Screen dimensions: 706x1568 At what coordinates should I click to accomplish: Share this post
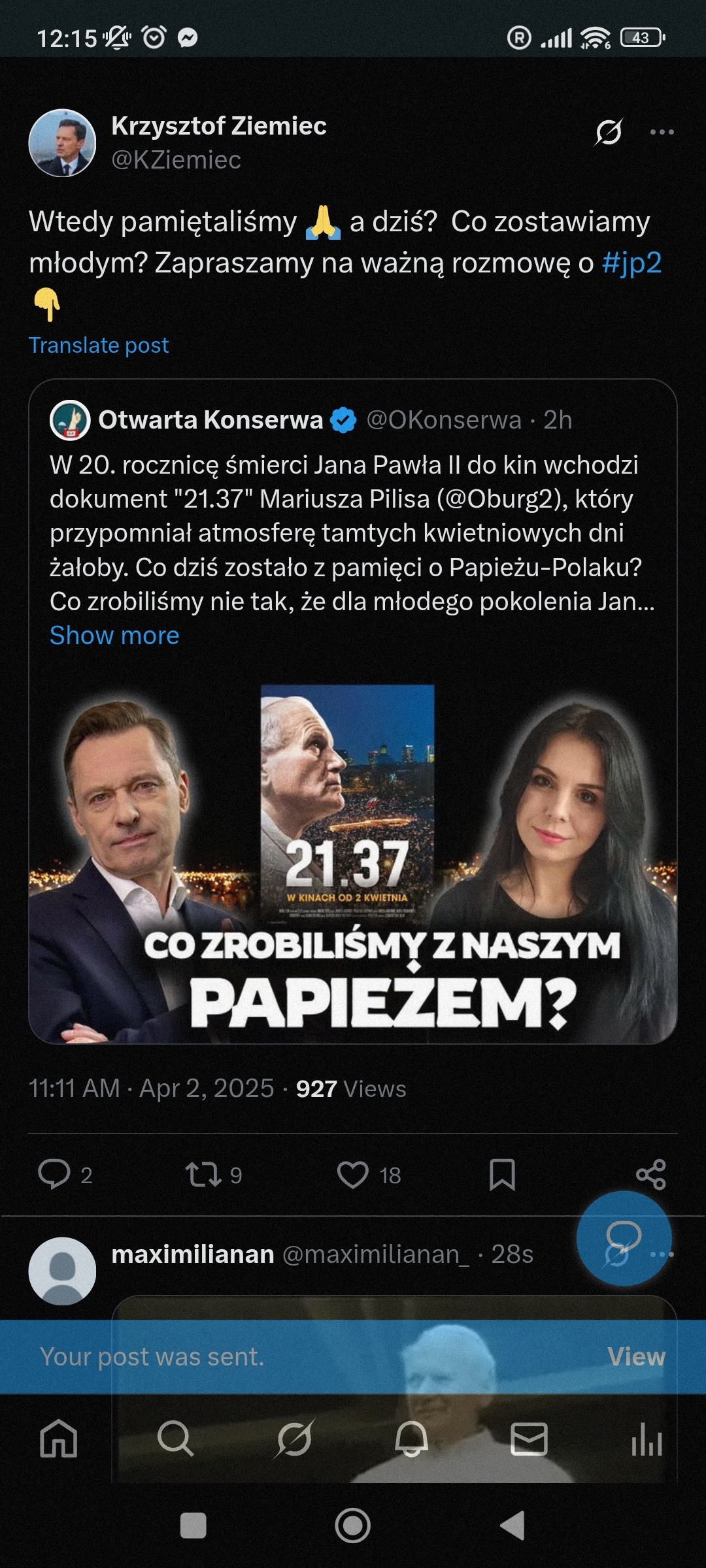click(x=650, y=1174)
